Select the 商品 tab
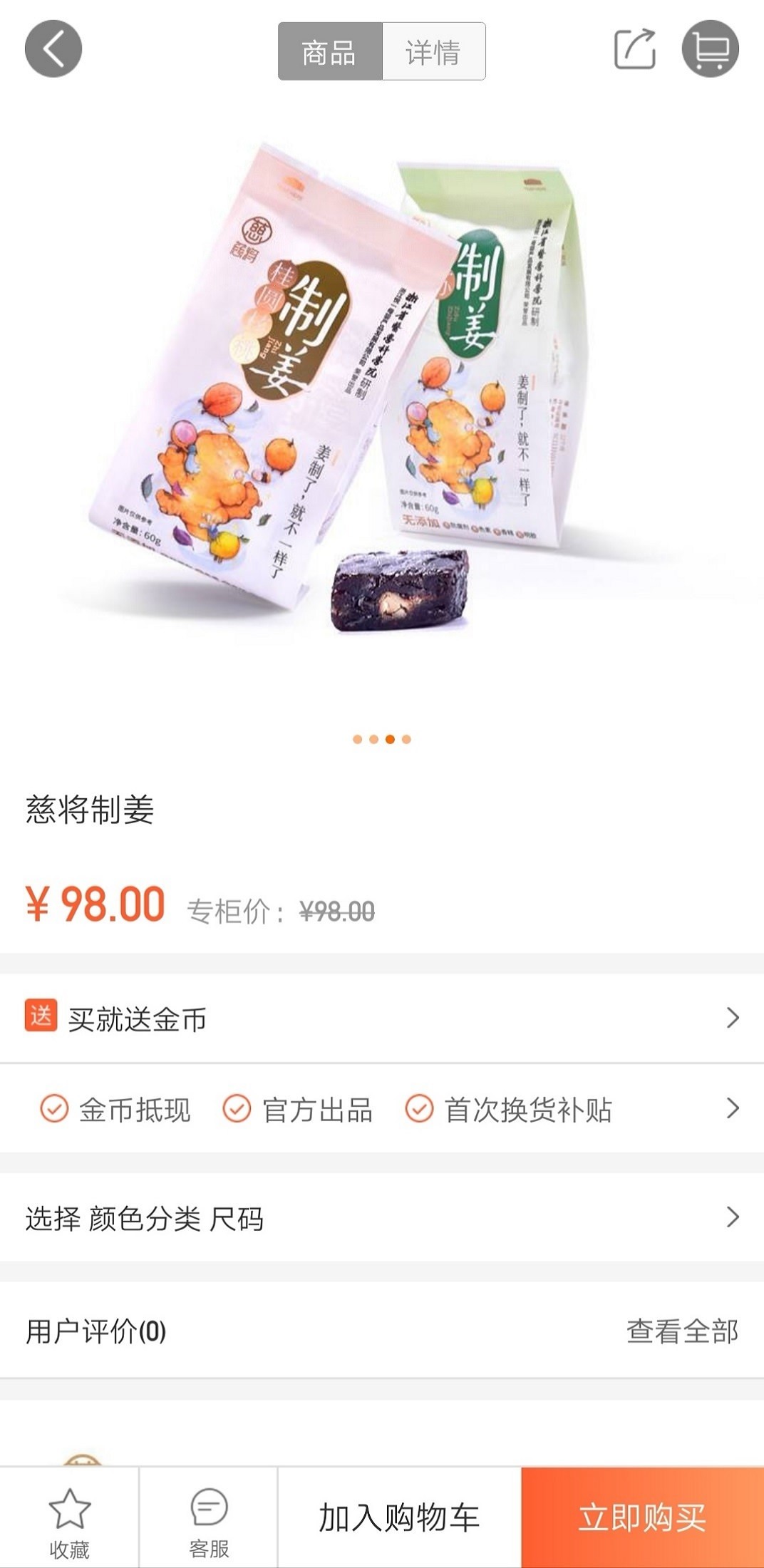This screenshot has height=1568, width=764. [x=329, y=51]
